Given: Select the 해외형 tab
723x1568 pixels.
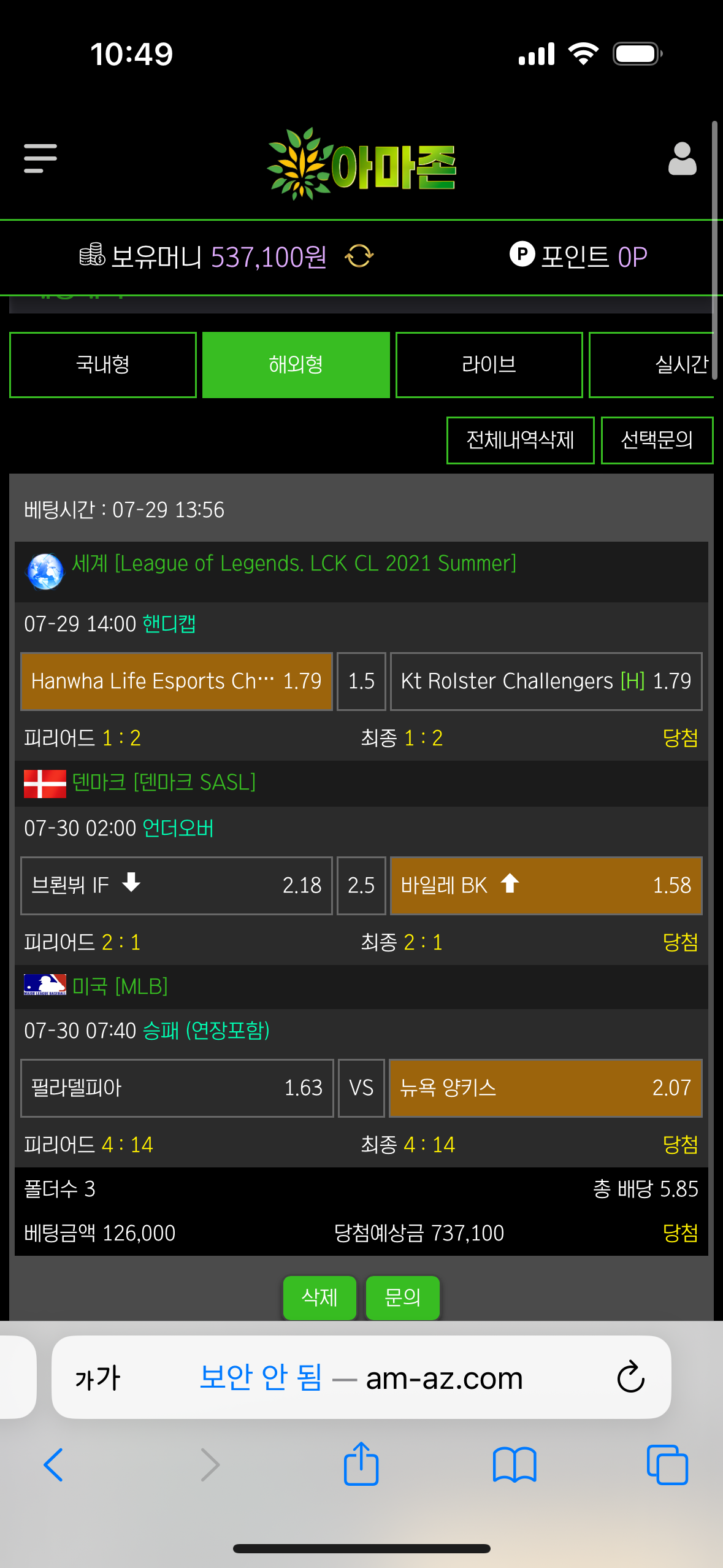Looking at the screenshot, I should 296,365.
